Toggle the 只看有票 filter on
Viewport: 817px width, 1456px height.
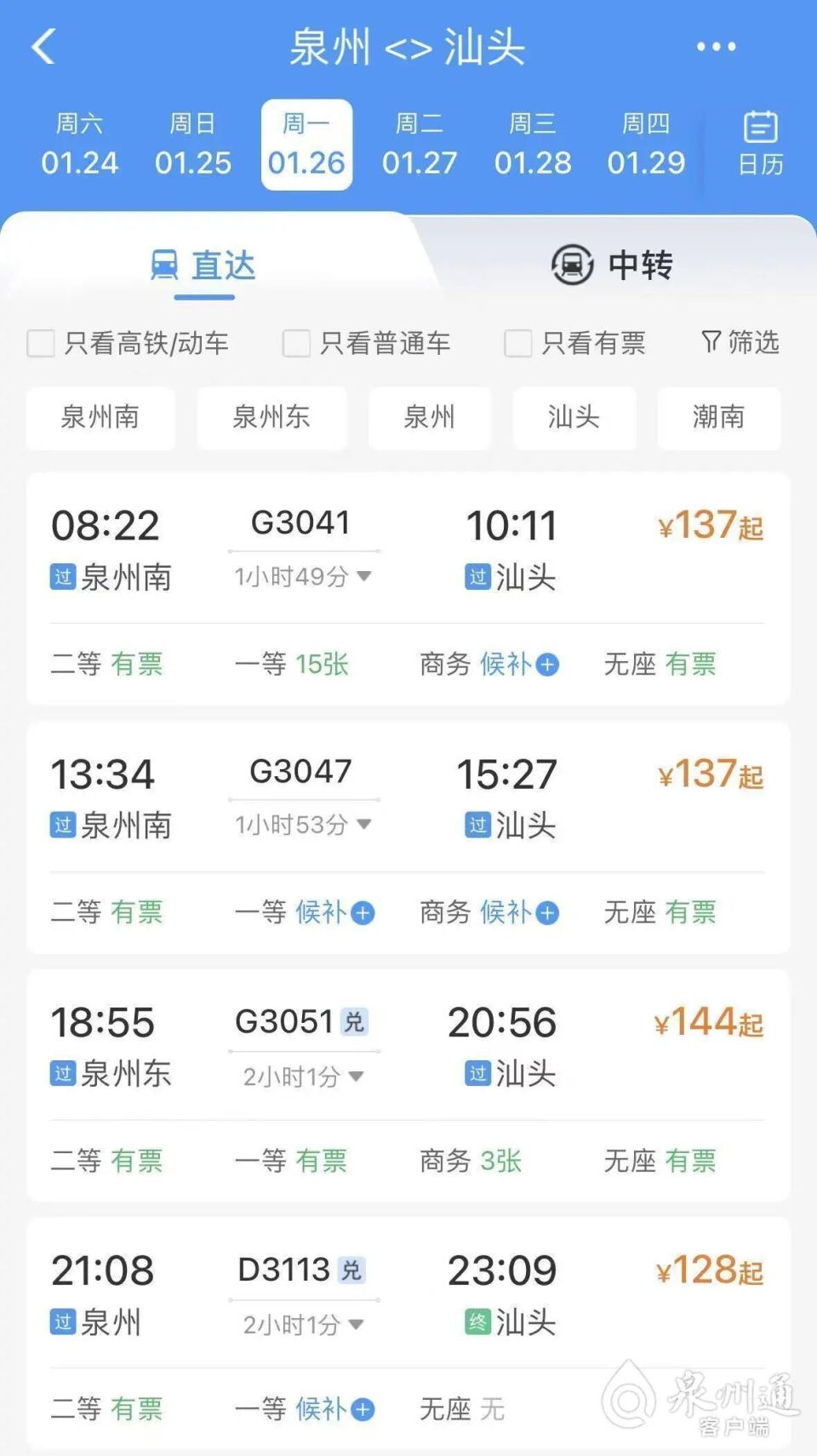(x=517, y=343)
